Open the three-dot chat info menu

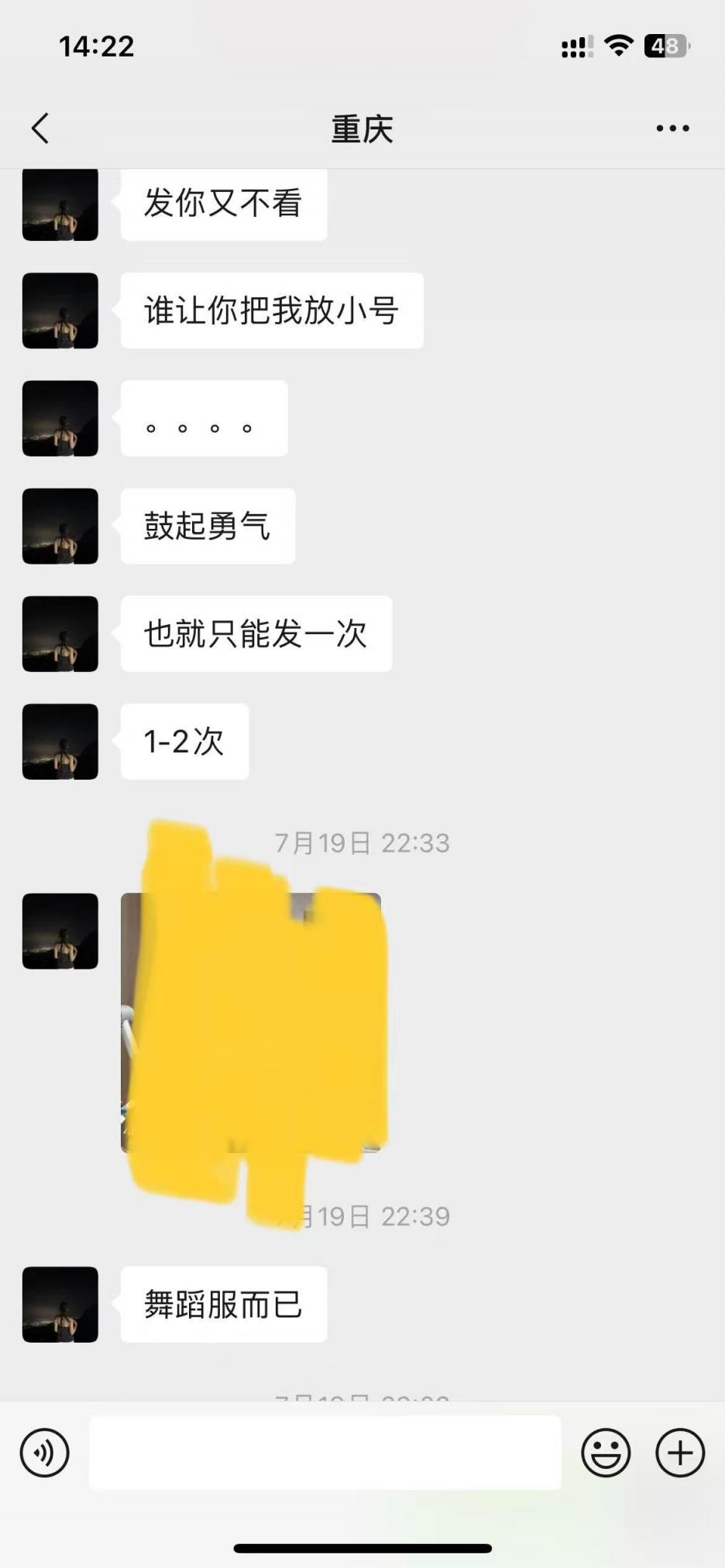[672, 129]
